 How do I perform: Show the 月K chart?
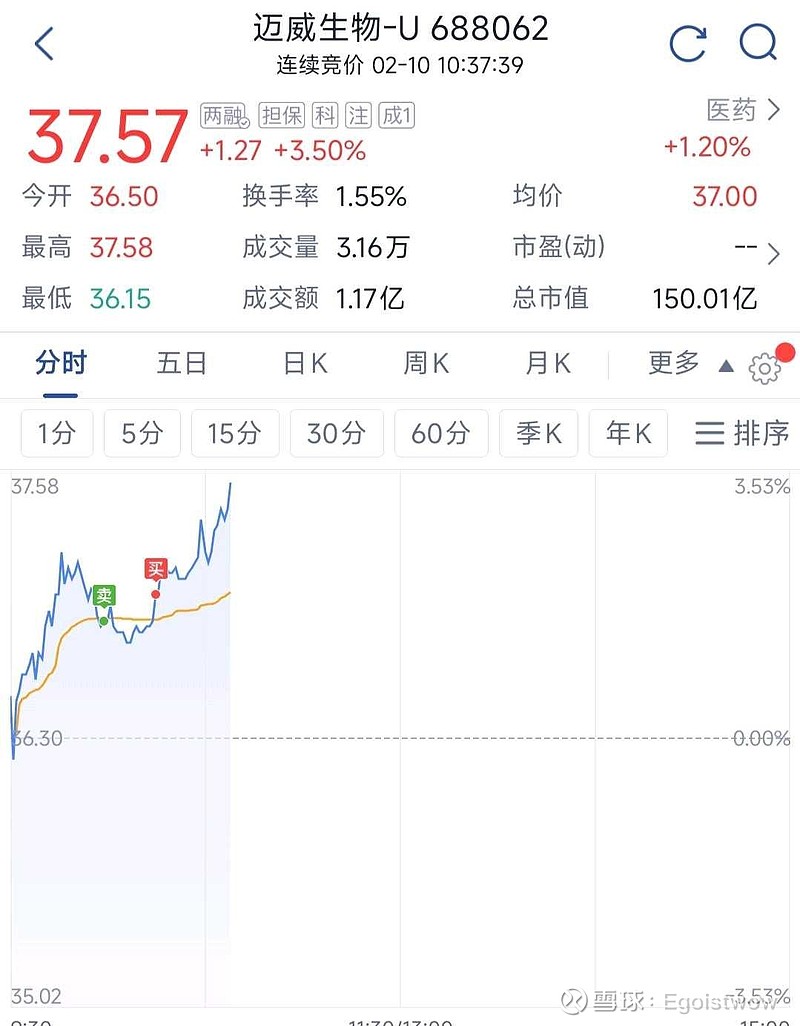click(x=548, y=363)
